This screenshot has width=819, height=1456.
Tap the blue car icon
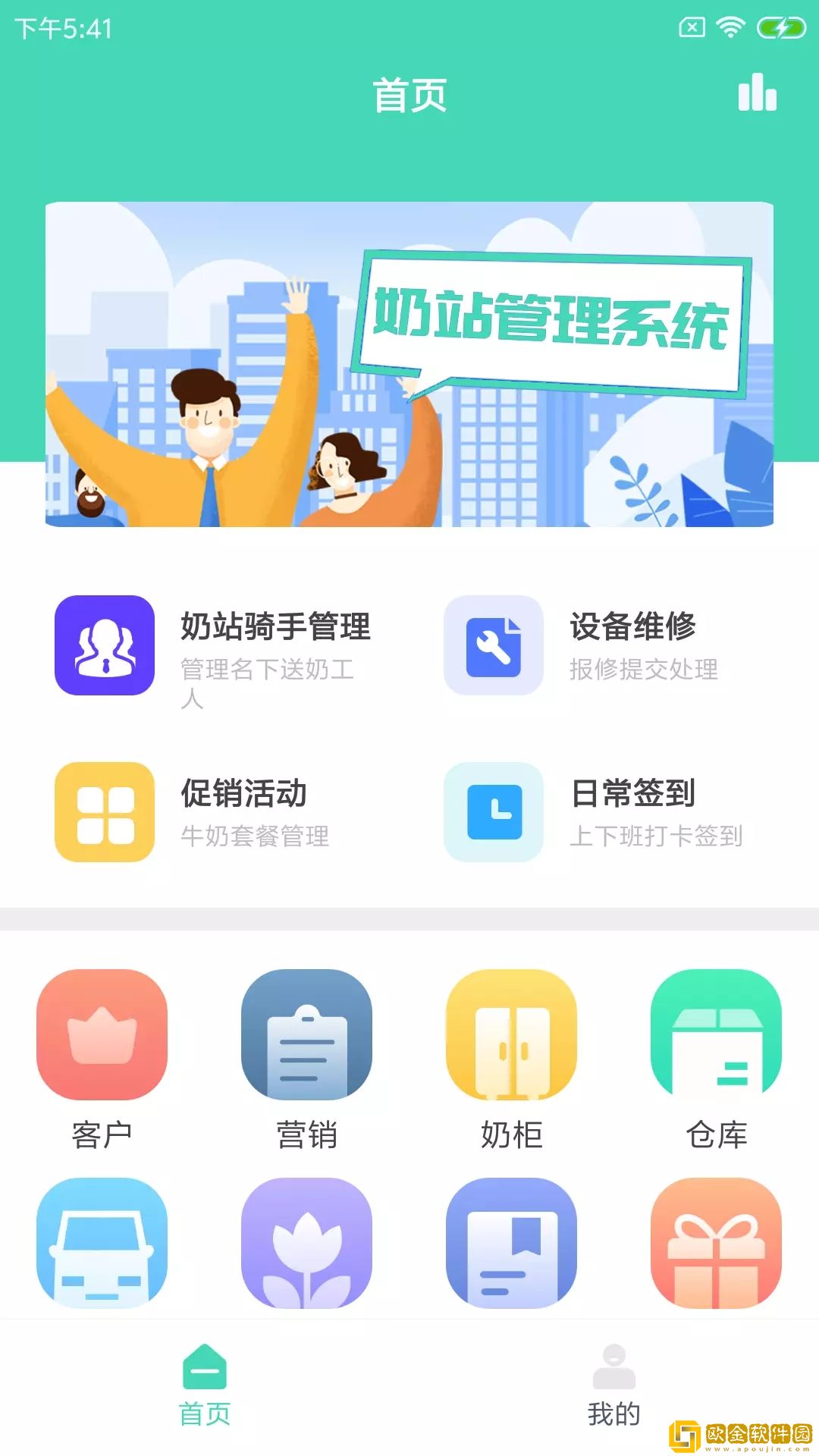(x=102, y=1244)
